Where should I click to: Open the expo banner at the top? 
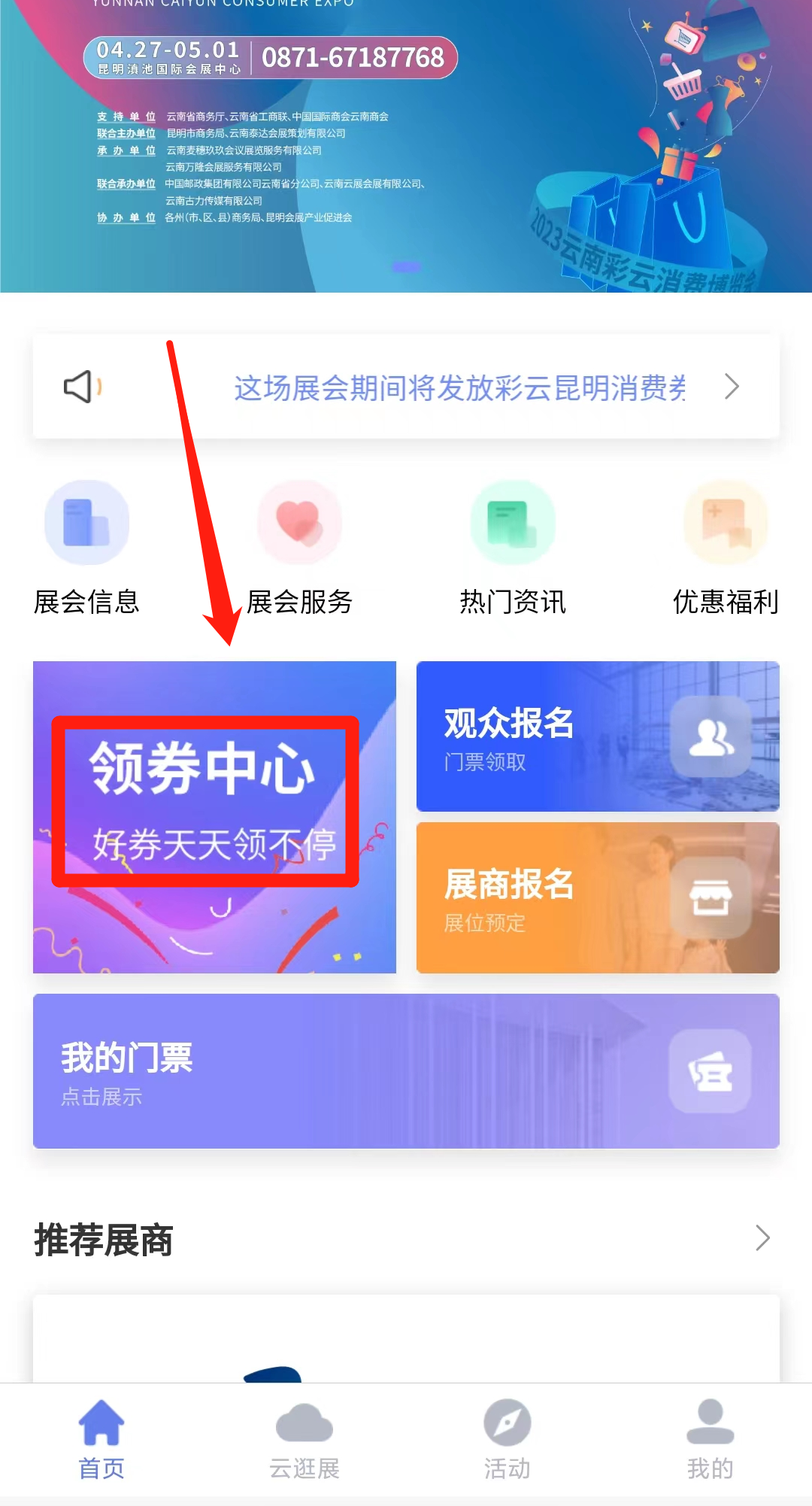pyautogui.click(x=406, y=146)
